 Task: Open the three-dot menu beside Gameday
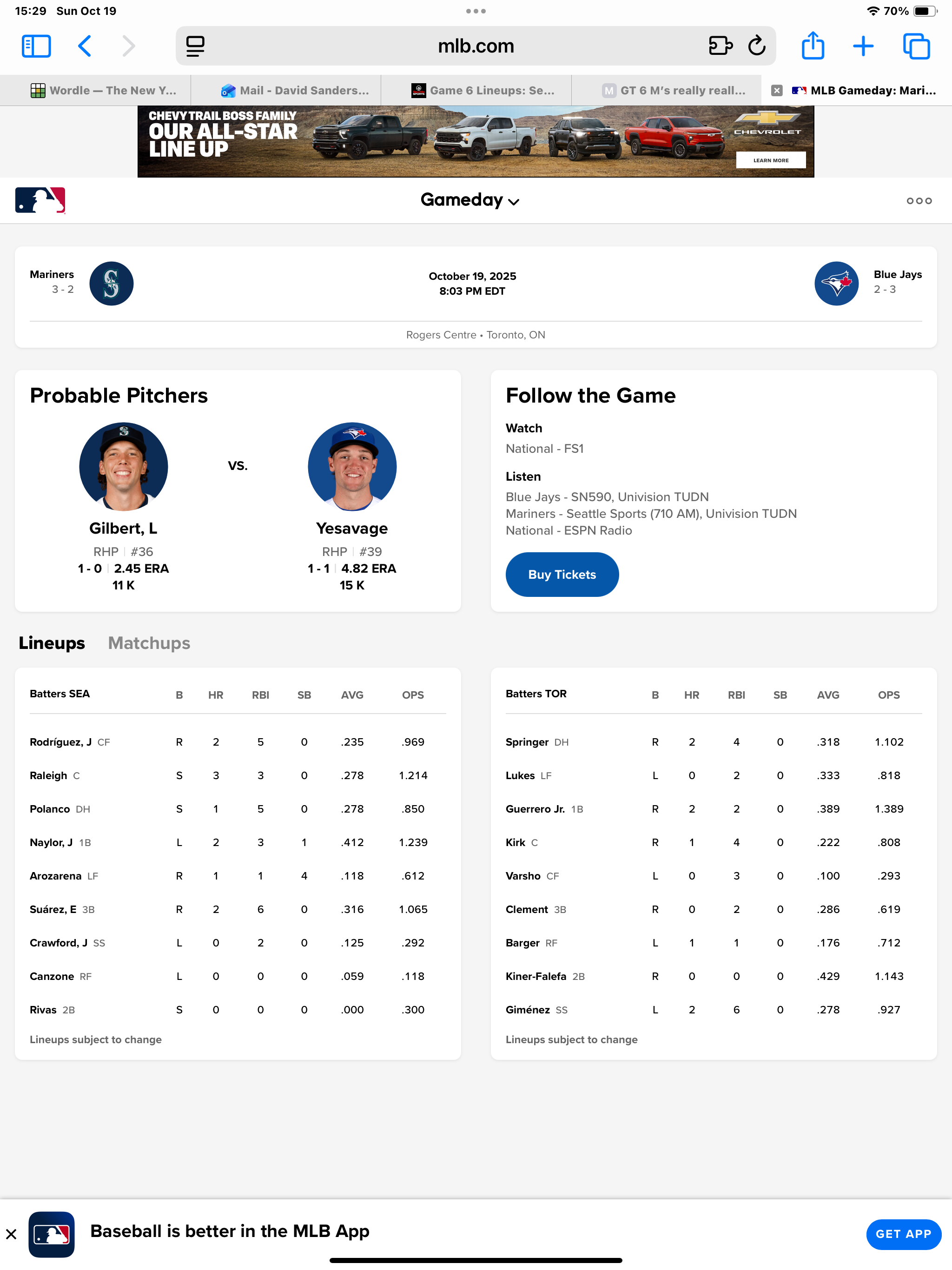pos(919,200)
